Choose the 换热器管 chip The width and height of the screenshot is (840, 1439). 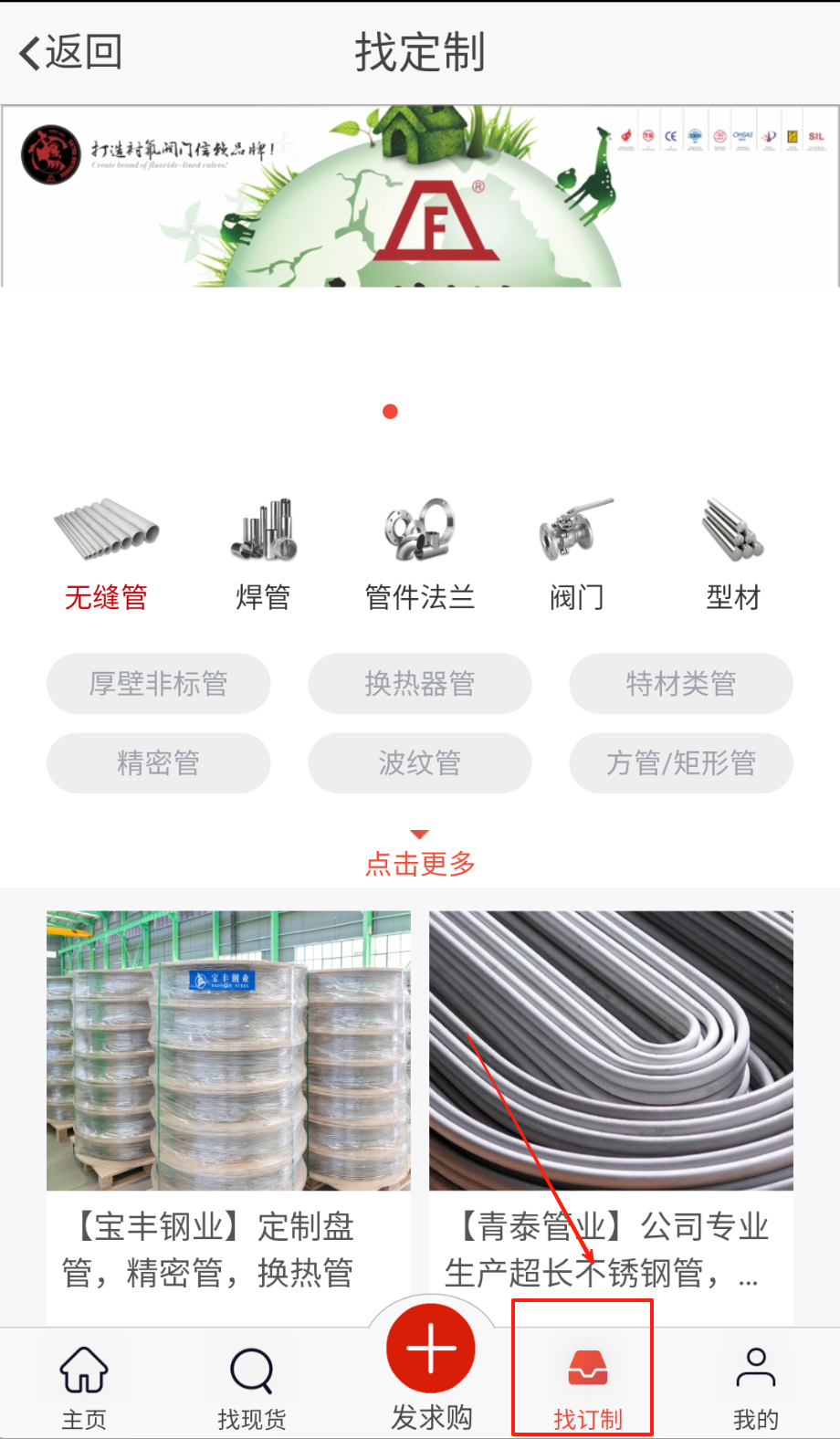click(x=419, y=683)
